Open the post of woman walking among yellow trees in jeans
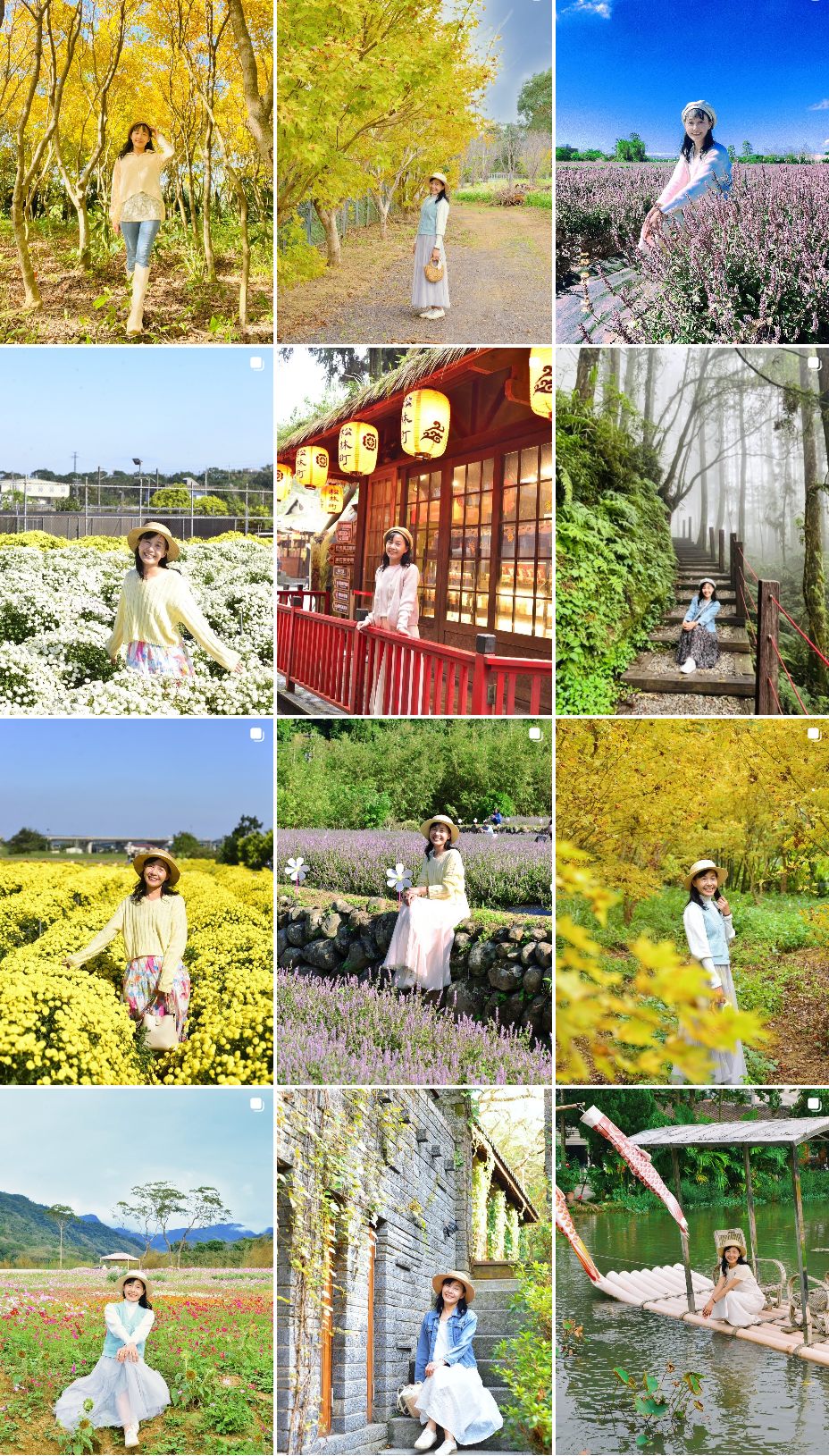Screen dimensions: 829x1456 point(137,172)
